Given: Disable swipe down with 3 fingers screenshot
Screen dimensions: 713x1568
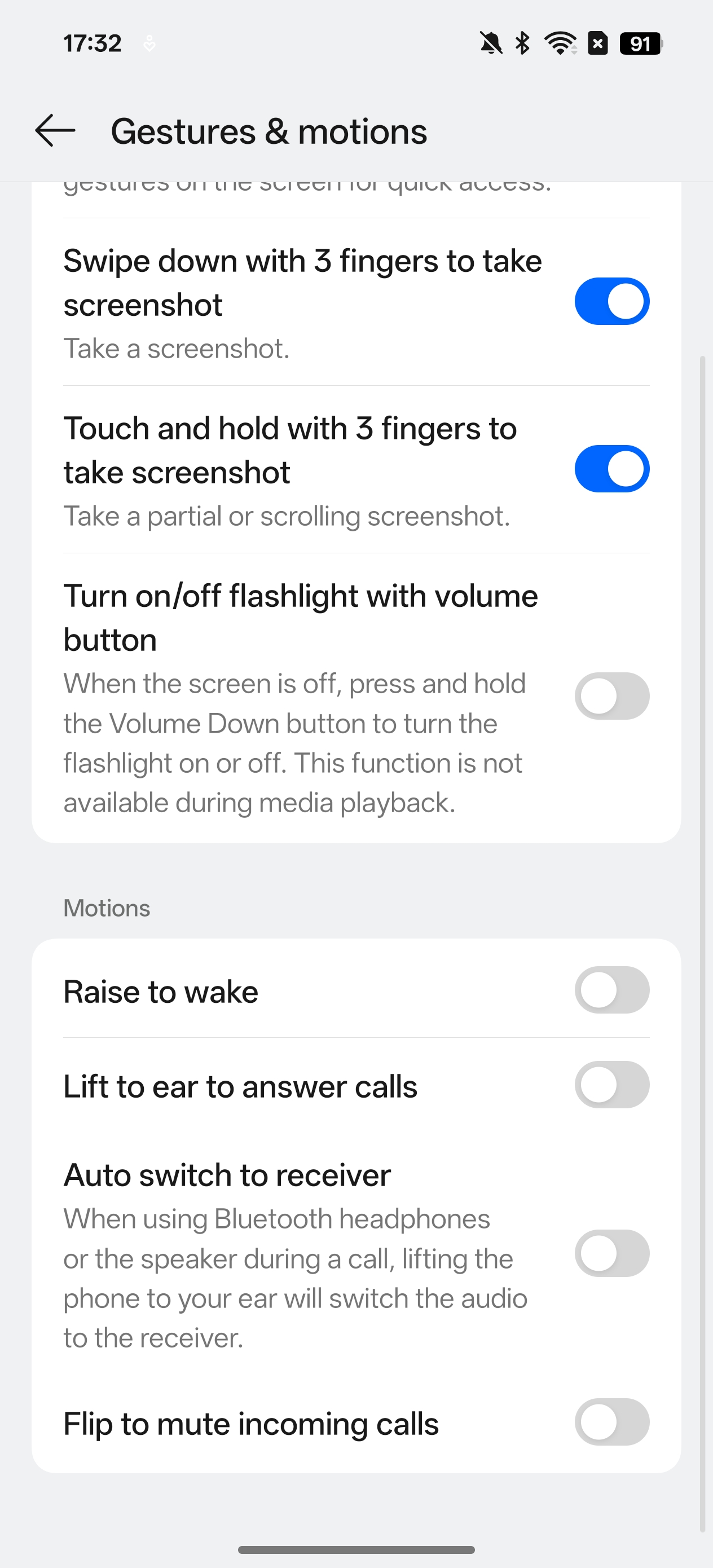Looking at the screenshot, I should point(612,301).
